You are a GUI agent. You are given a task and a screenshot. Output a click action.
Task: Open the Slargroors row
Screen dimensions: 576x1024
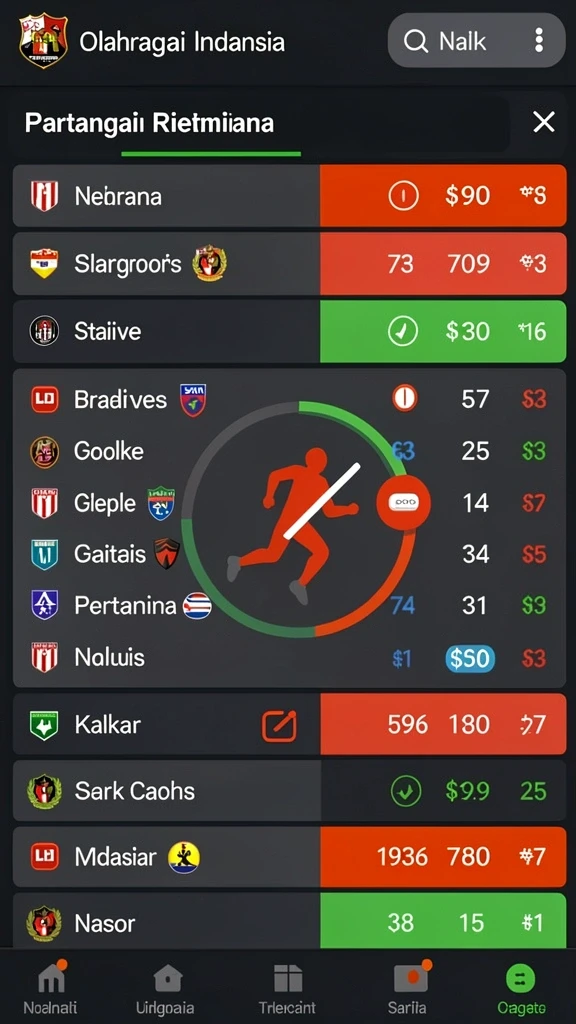coord(289,264)
